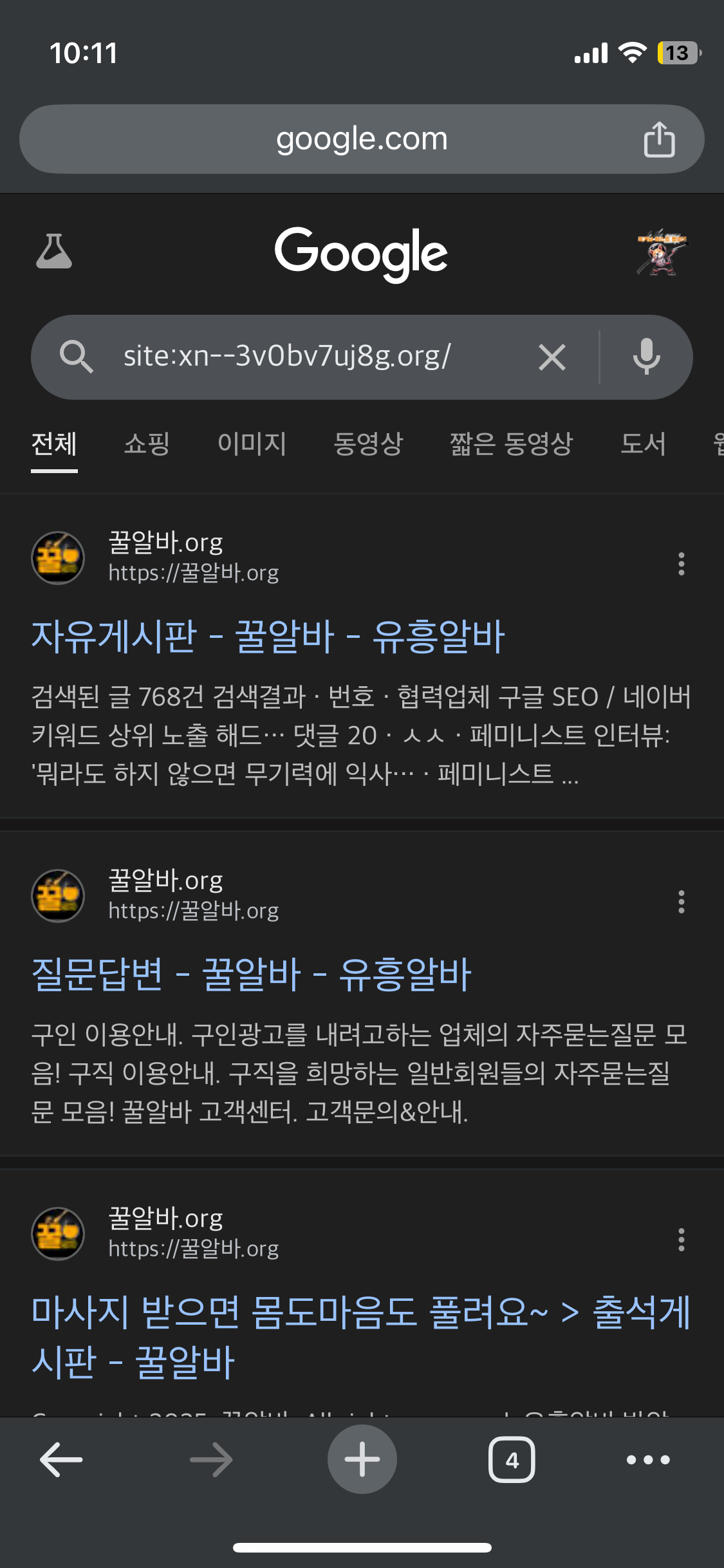Open Search Labs flask icon

coord(54,252)
